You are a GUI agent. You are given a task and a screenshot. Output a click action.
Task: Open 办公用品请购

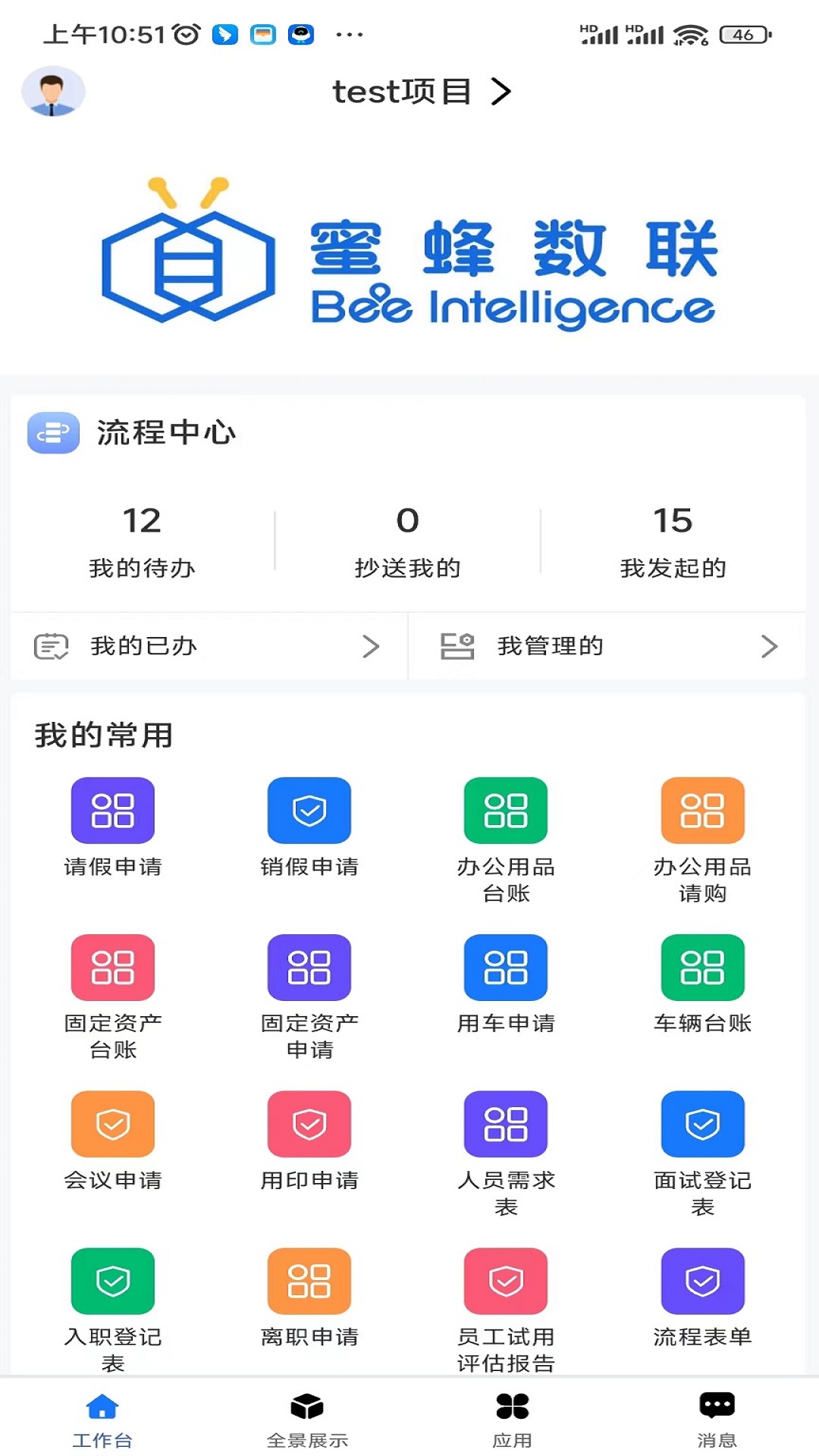[702, 811]
